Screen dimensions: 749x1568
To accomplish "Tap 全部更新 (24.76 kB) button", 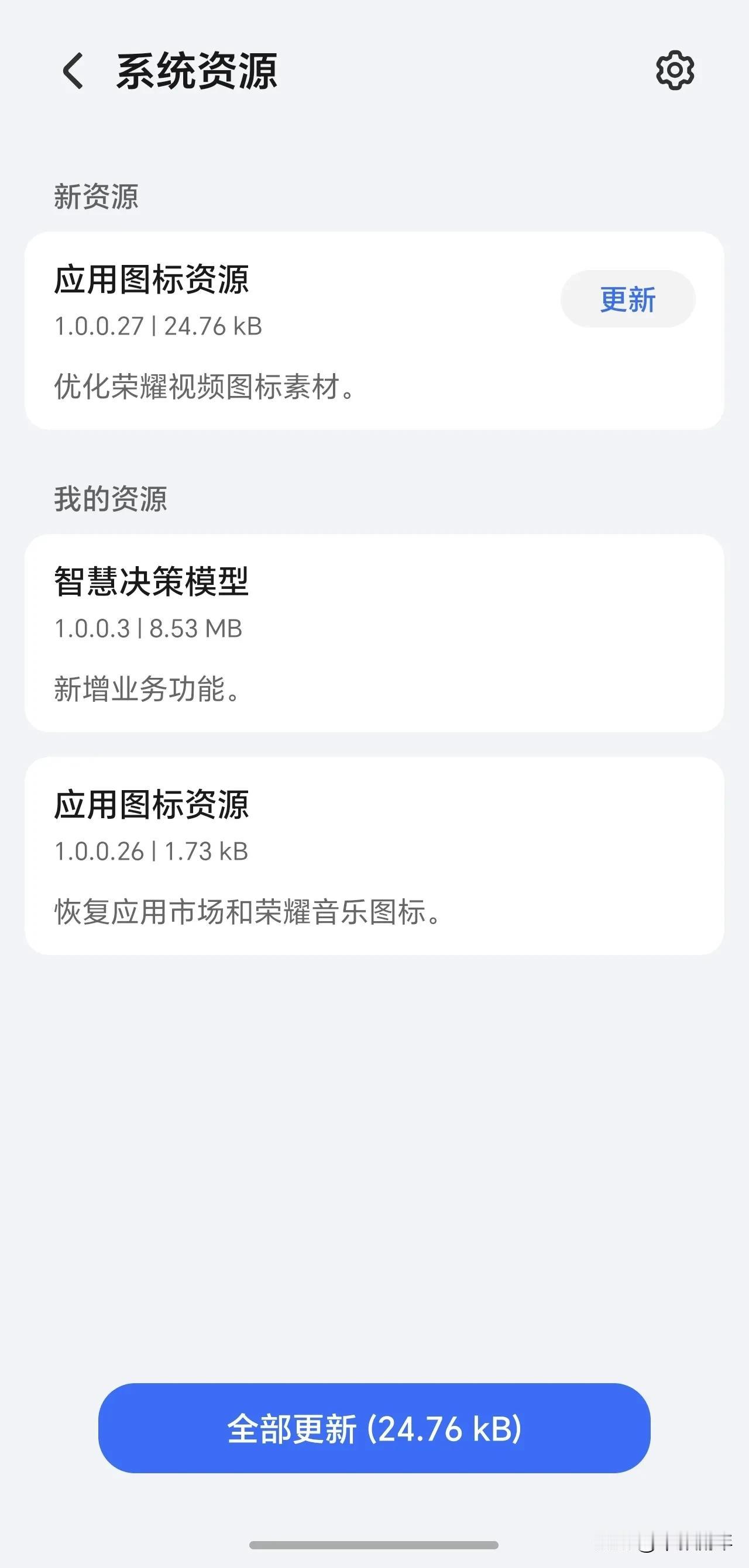I will [374, 1428].
